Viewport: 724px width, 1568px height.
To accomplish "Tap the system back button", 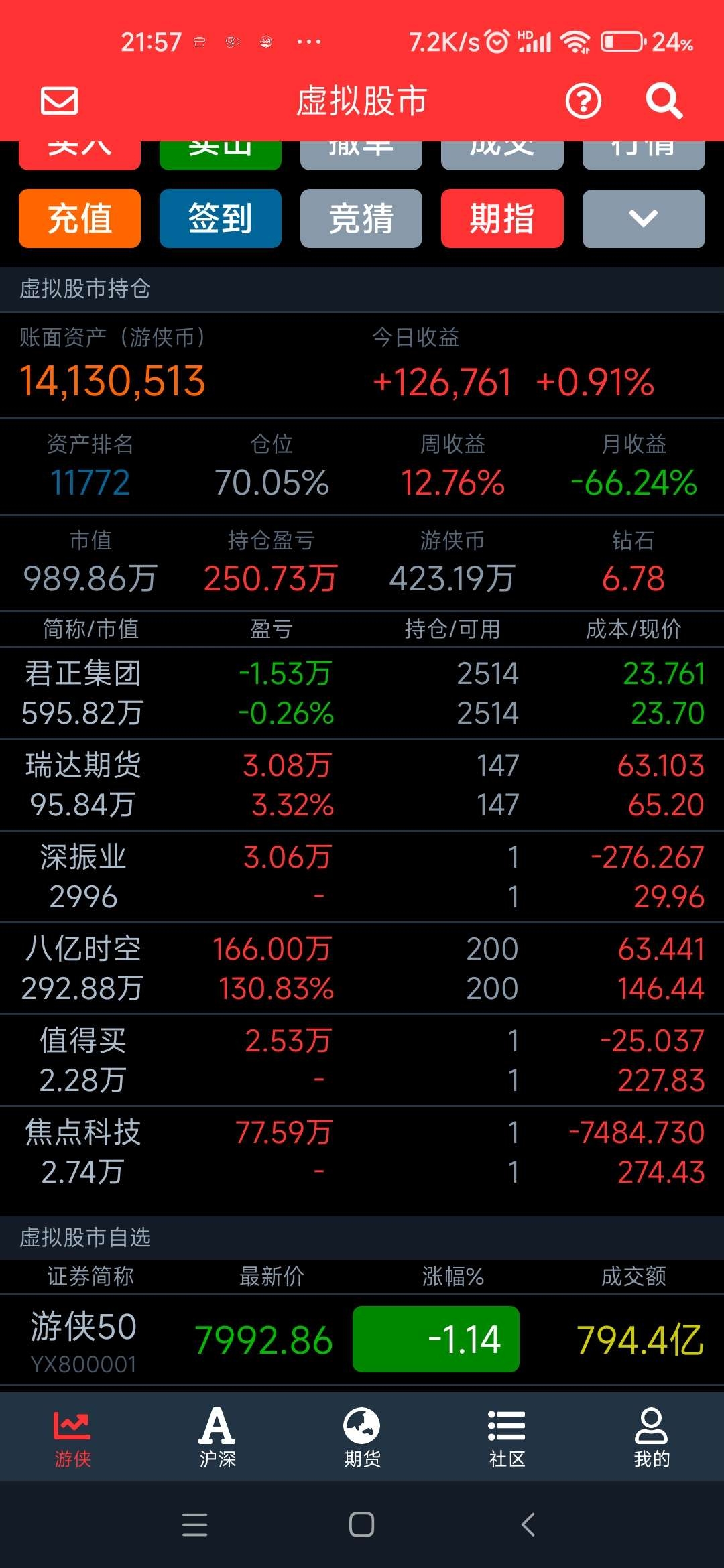I will (528, 1524).
